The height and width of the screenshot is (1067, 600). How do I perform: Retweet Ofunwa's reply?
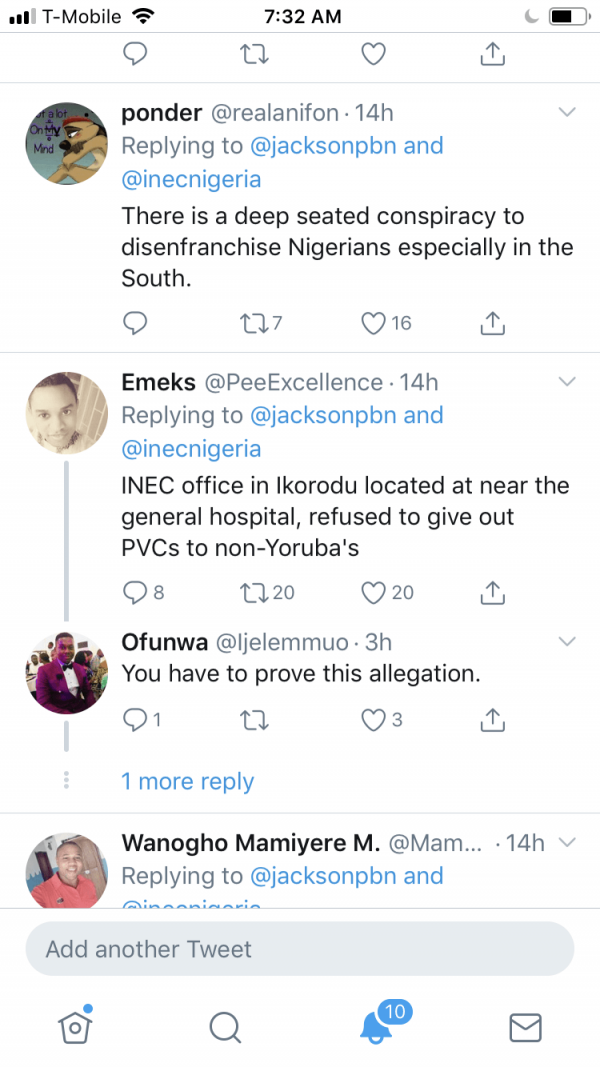click(x=254, y=720)
